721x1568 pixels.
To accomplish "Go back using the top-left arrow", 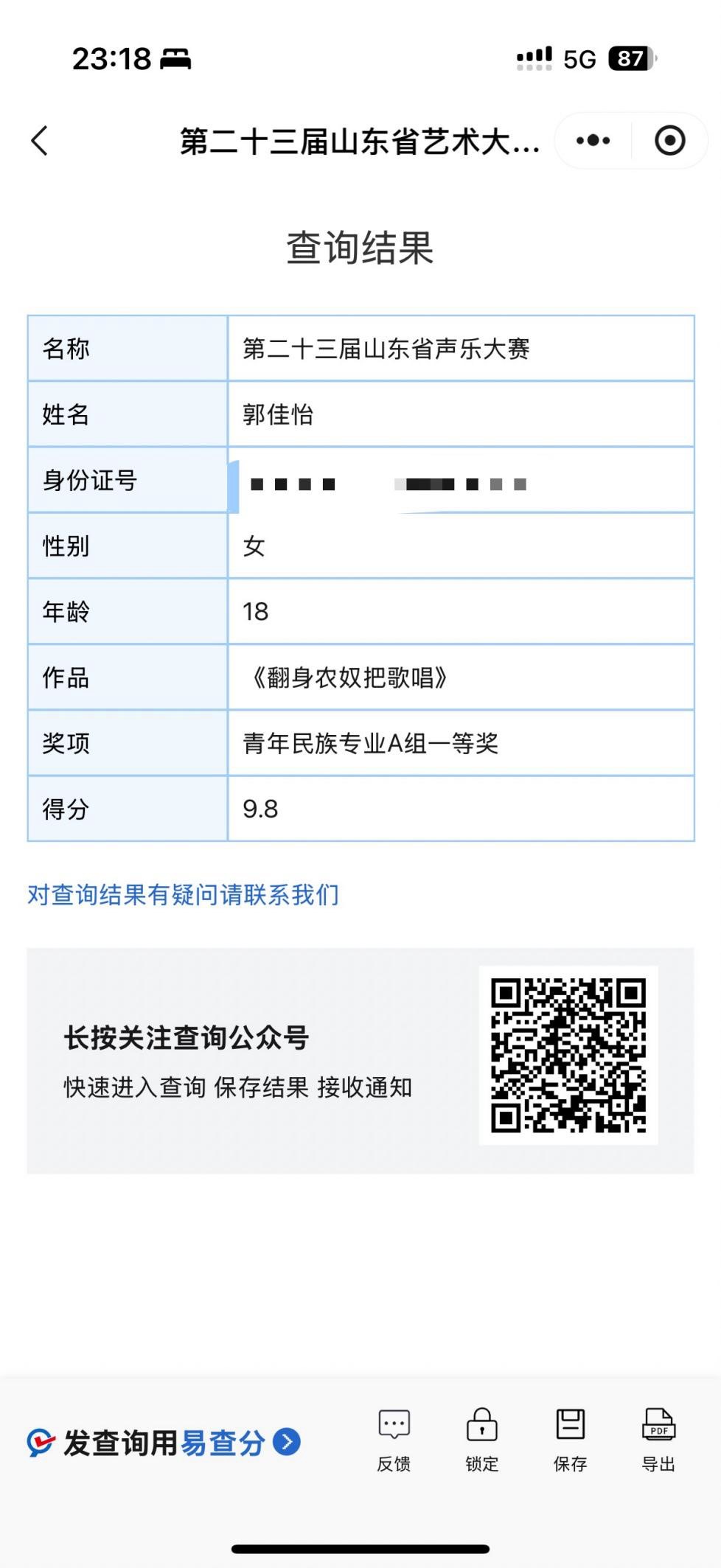I will coord(40,140).
